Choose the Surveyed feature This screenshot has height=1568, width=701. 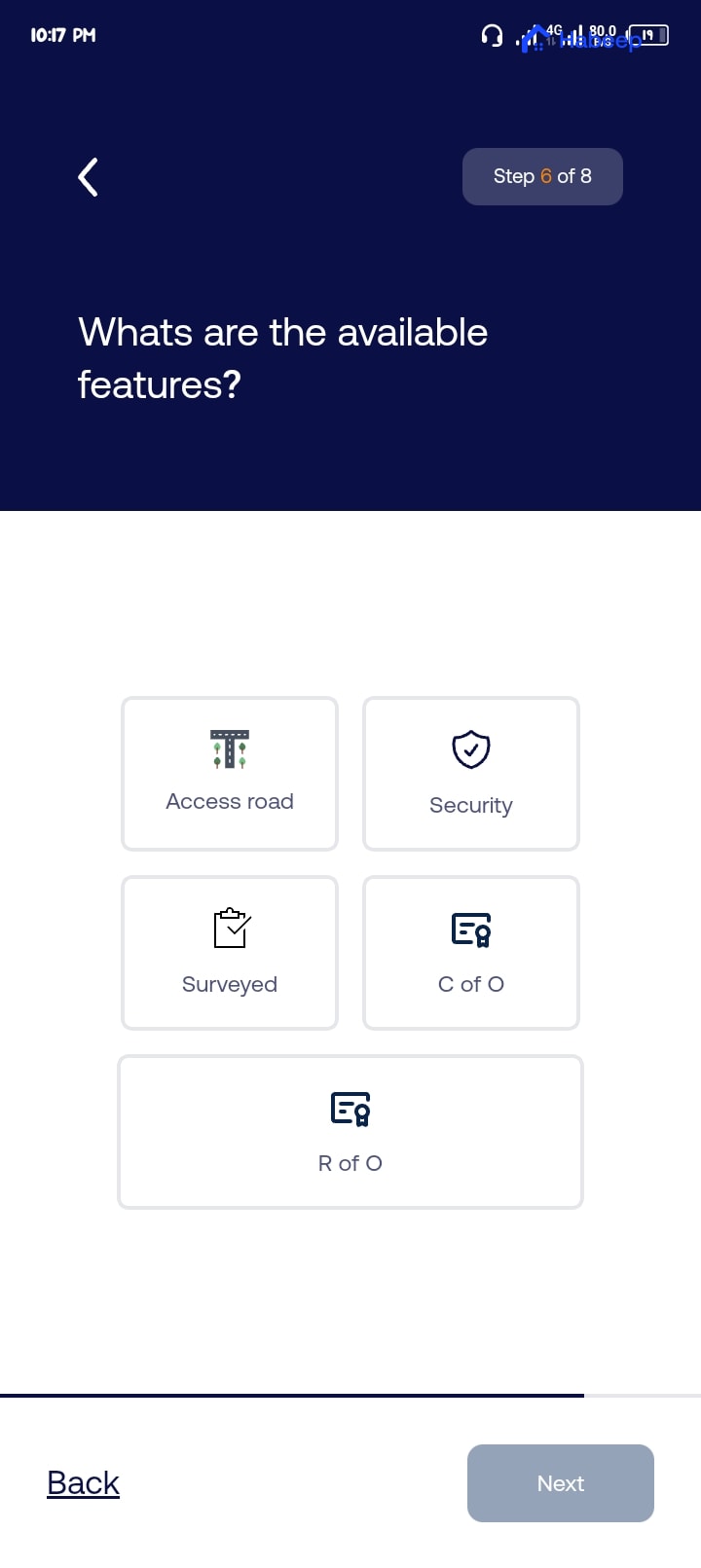[x=230, y=953]
